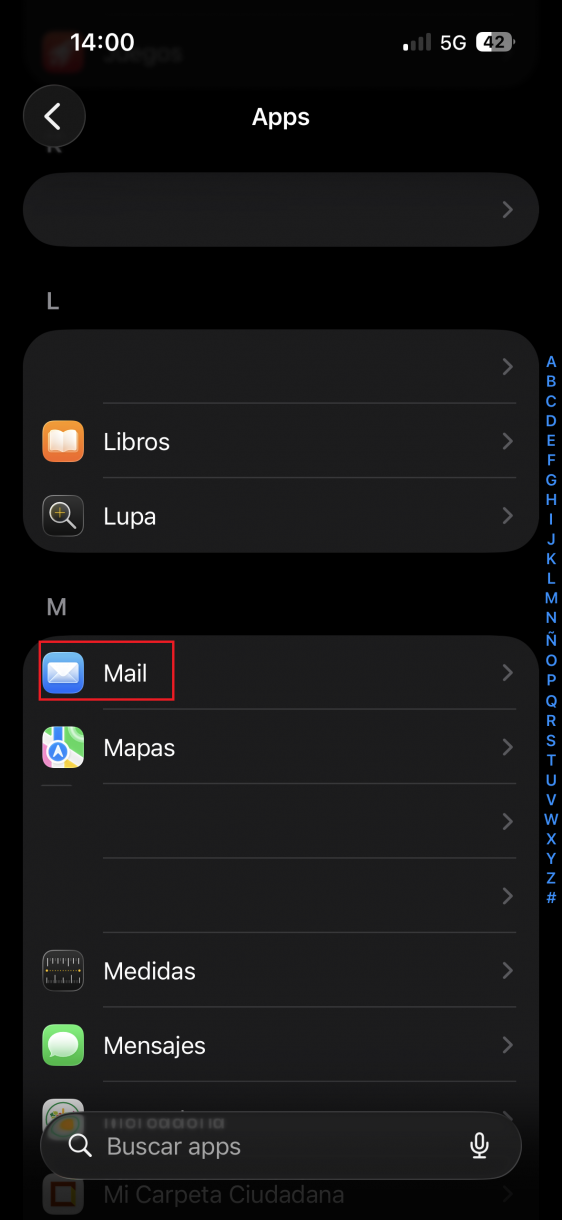Viewport: 562px width, 1220px height.
Task: Open Mapas app settings
Action: [x=281, y=747]
